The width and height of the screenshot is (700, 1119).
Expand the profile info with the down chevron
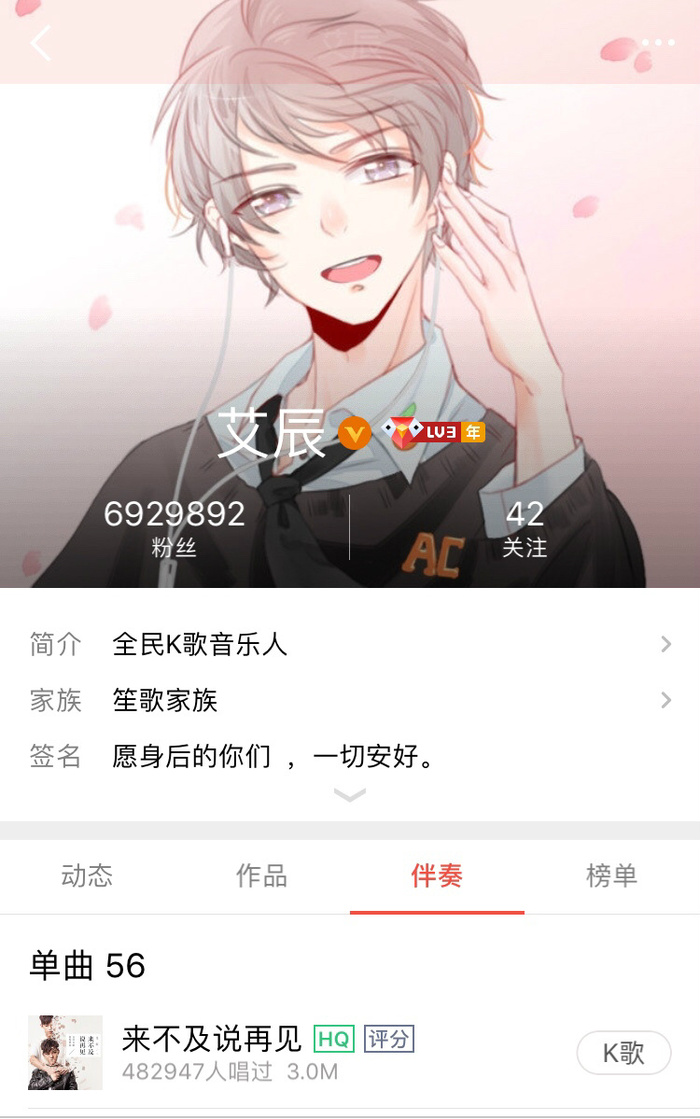click(x=349, y=795)
